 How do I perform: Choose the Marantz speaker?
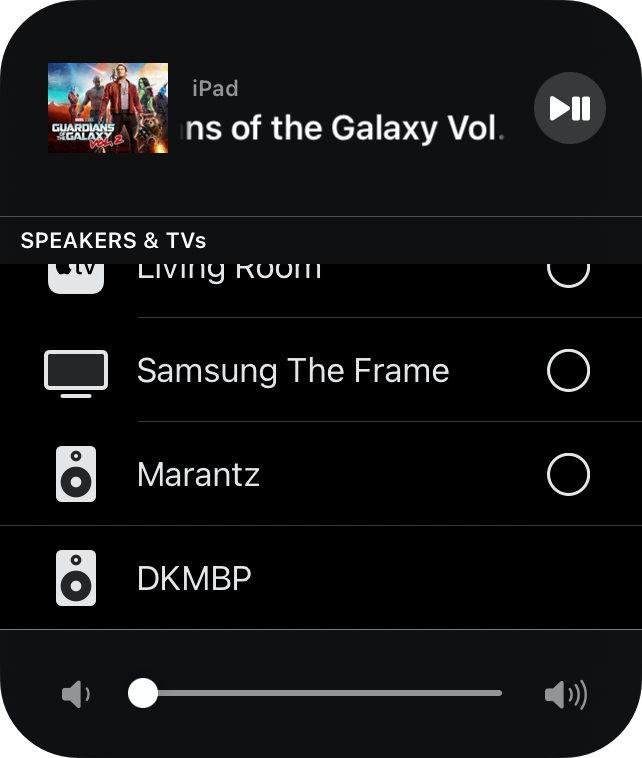(568, 474)
